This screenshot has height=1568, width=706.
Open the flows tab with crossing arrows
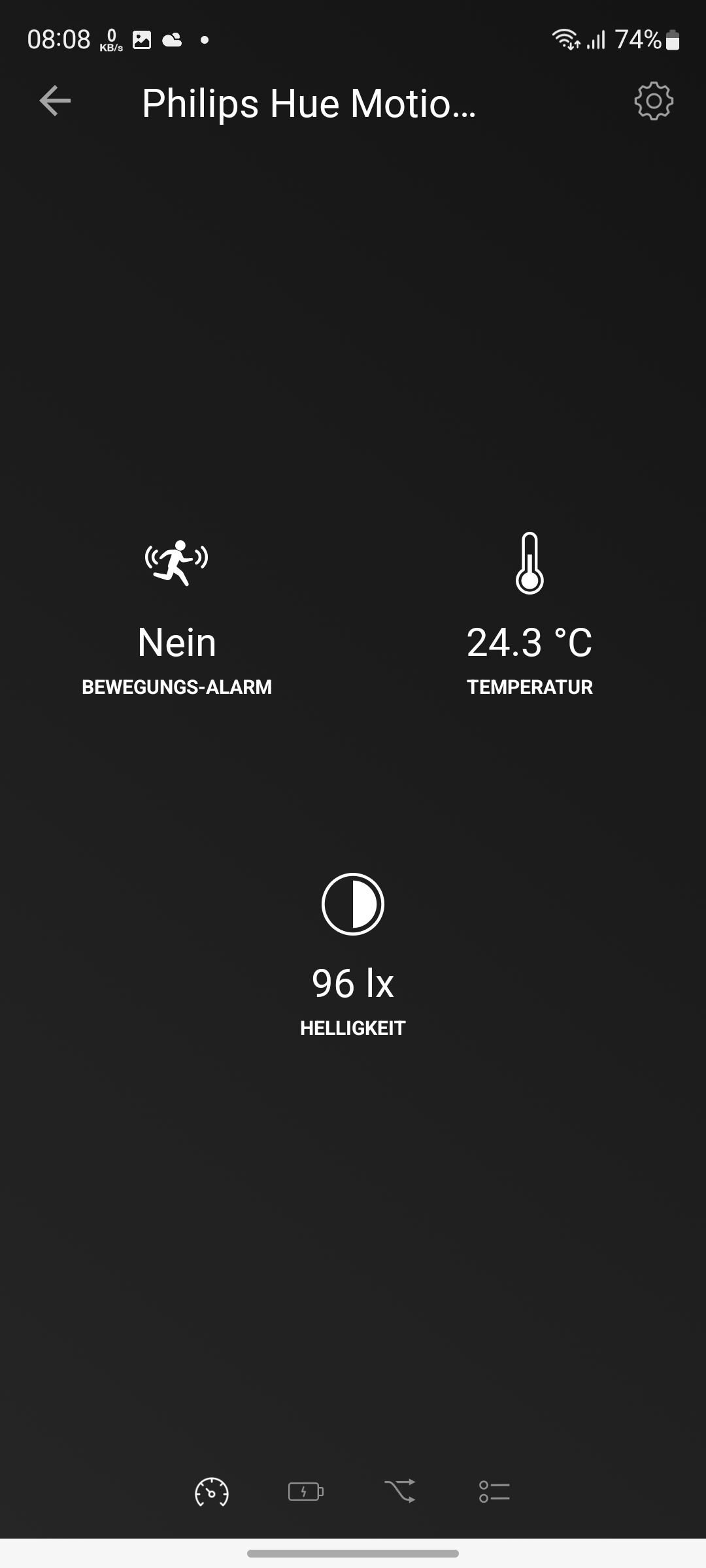click(x=400, y=1492)
